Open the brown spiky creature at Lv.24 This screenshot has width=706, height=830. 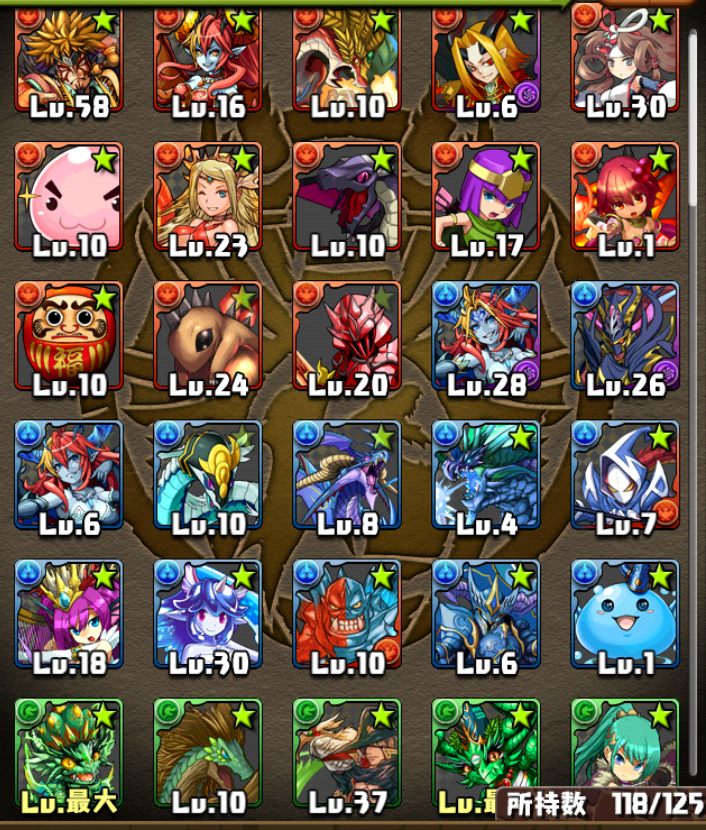(207, 335)
